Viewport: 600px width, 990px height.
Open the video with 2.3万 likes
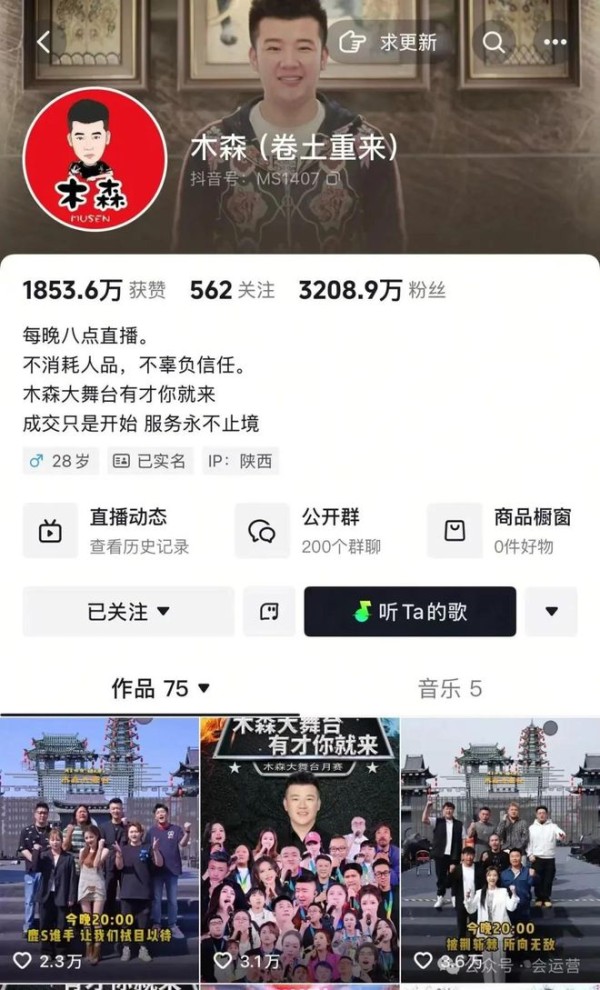[x=99, y=850]
